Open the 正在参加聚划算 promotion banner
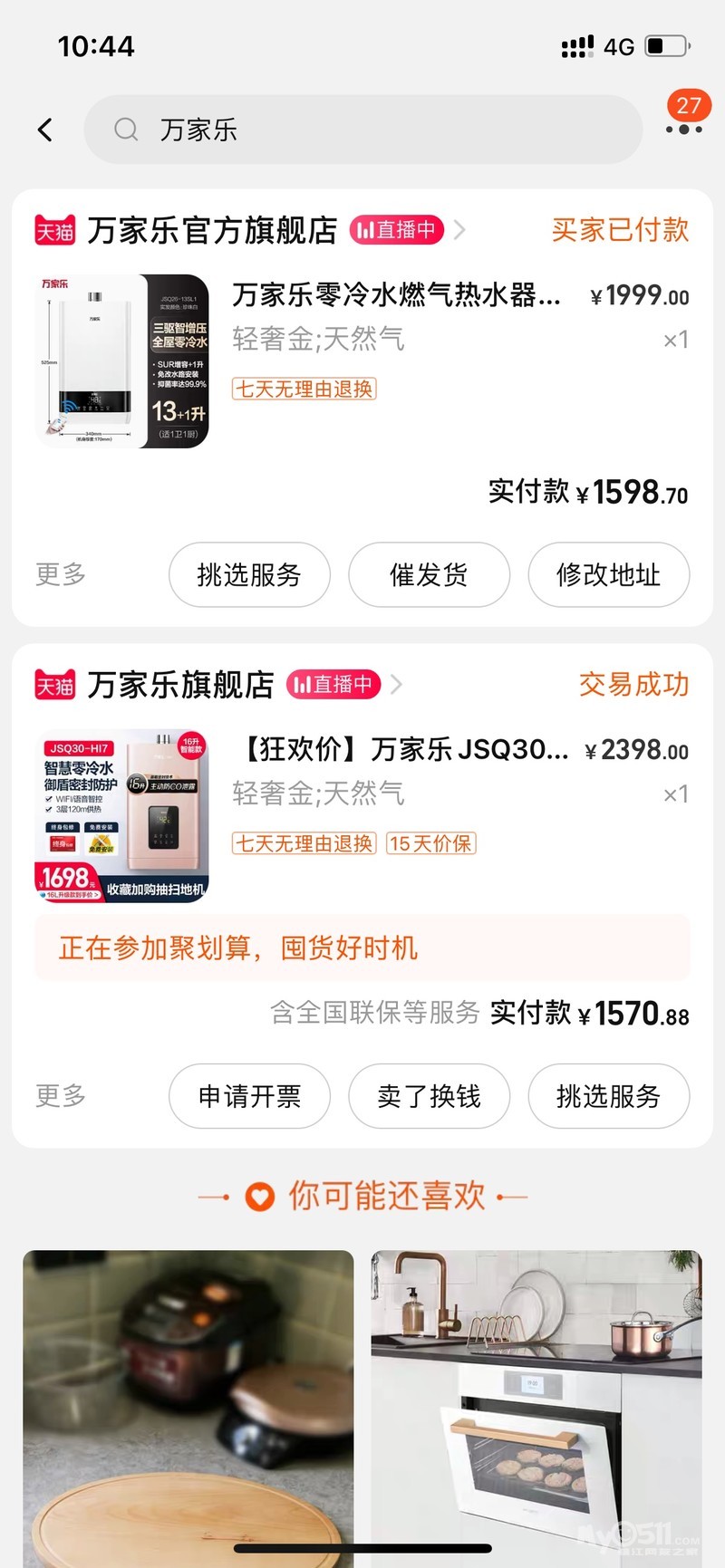This screenshot has height=1568, width=725. pyautogui.click(x=362, y=948)
